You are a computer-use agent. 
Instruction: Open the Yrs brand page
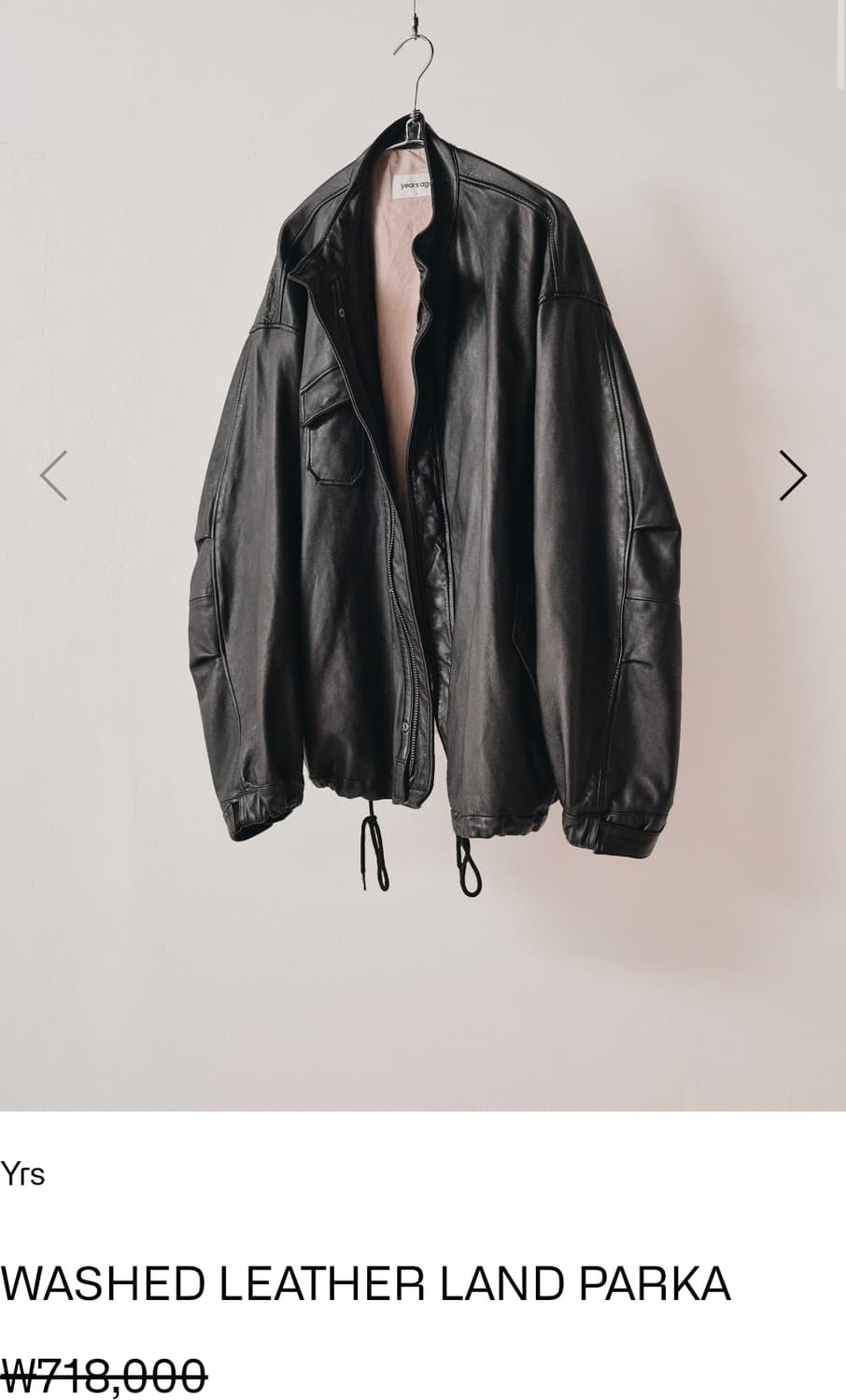tap(22, 1173)
